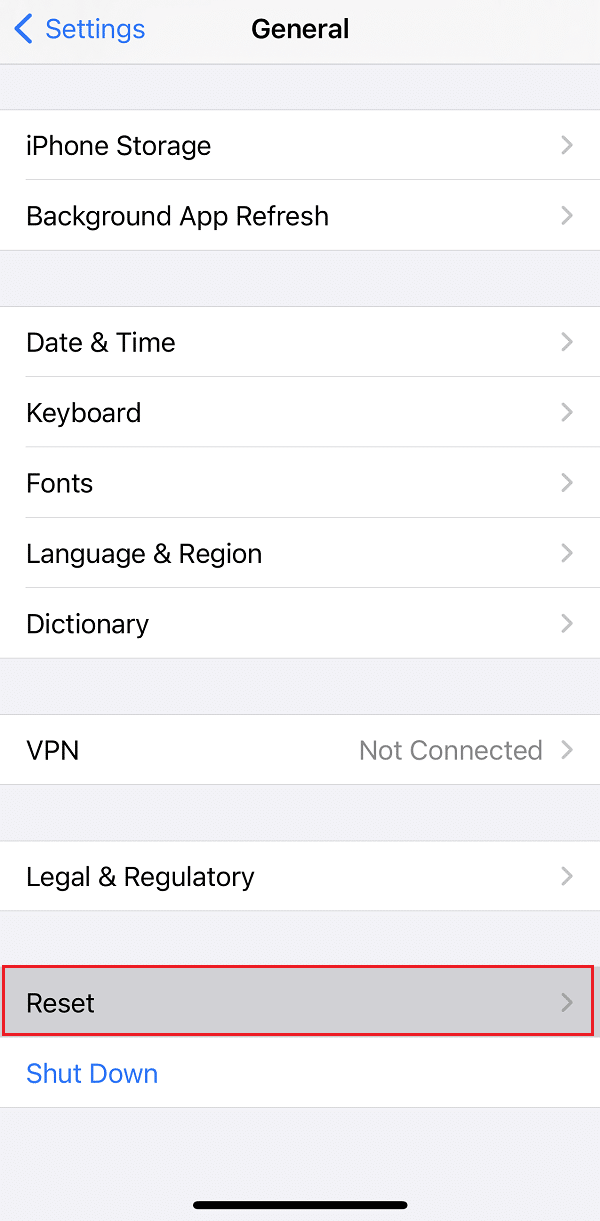
Task: Open iPhone Storage
Action: point(300,146)
